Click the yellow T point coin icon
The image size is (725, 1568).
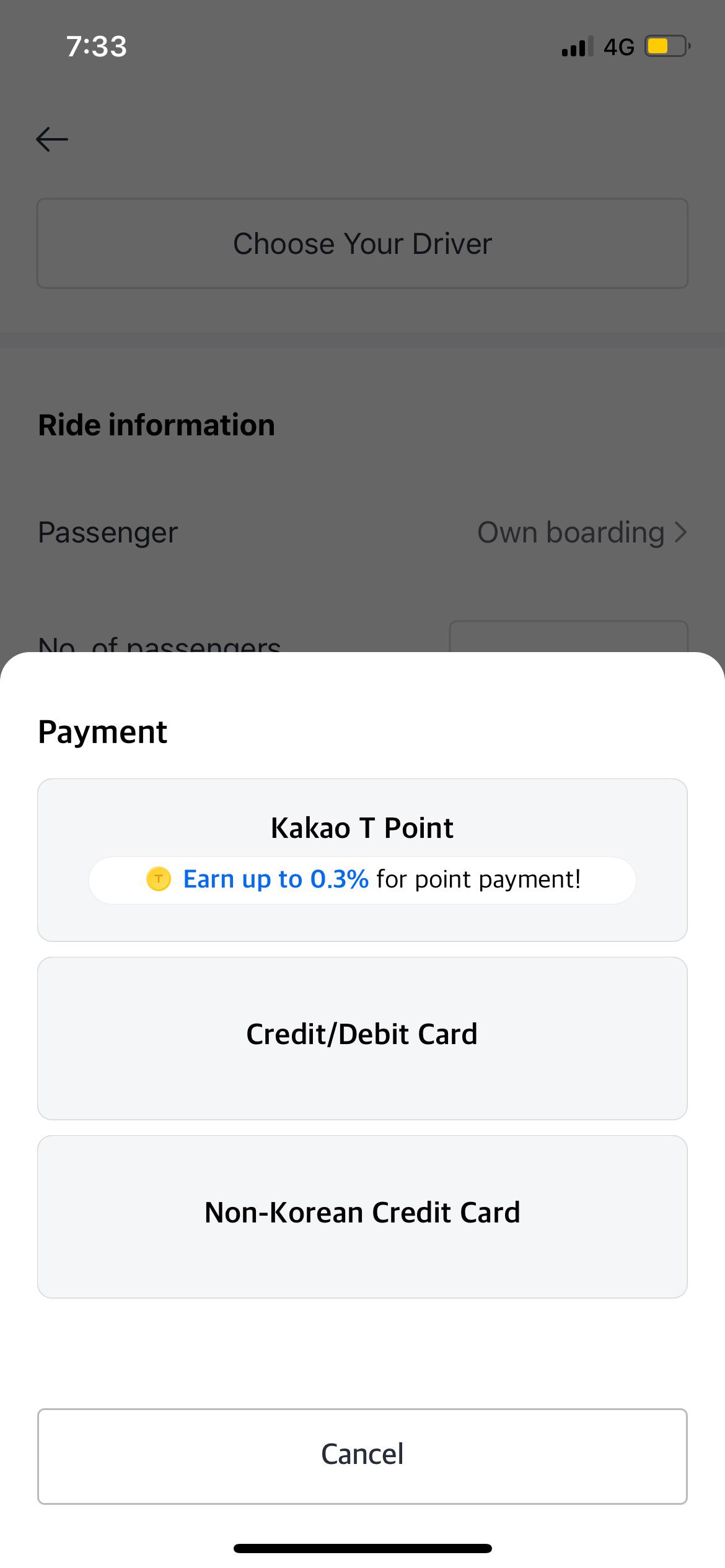tap(158, 879)
